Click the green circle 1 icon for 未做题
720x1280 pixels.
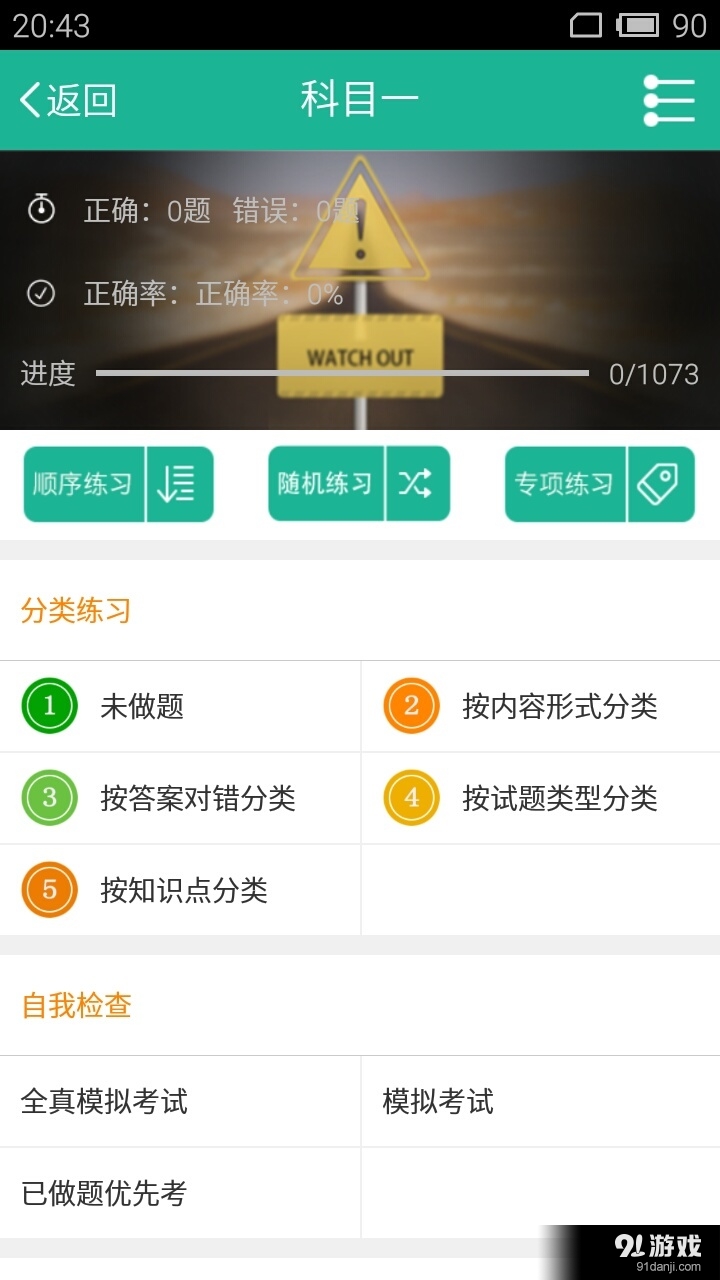(x=48, y=706)
